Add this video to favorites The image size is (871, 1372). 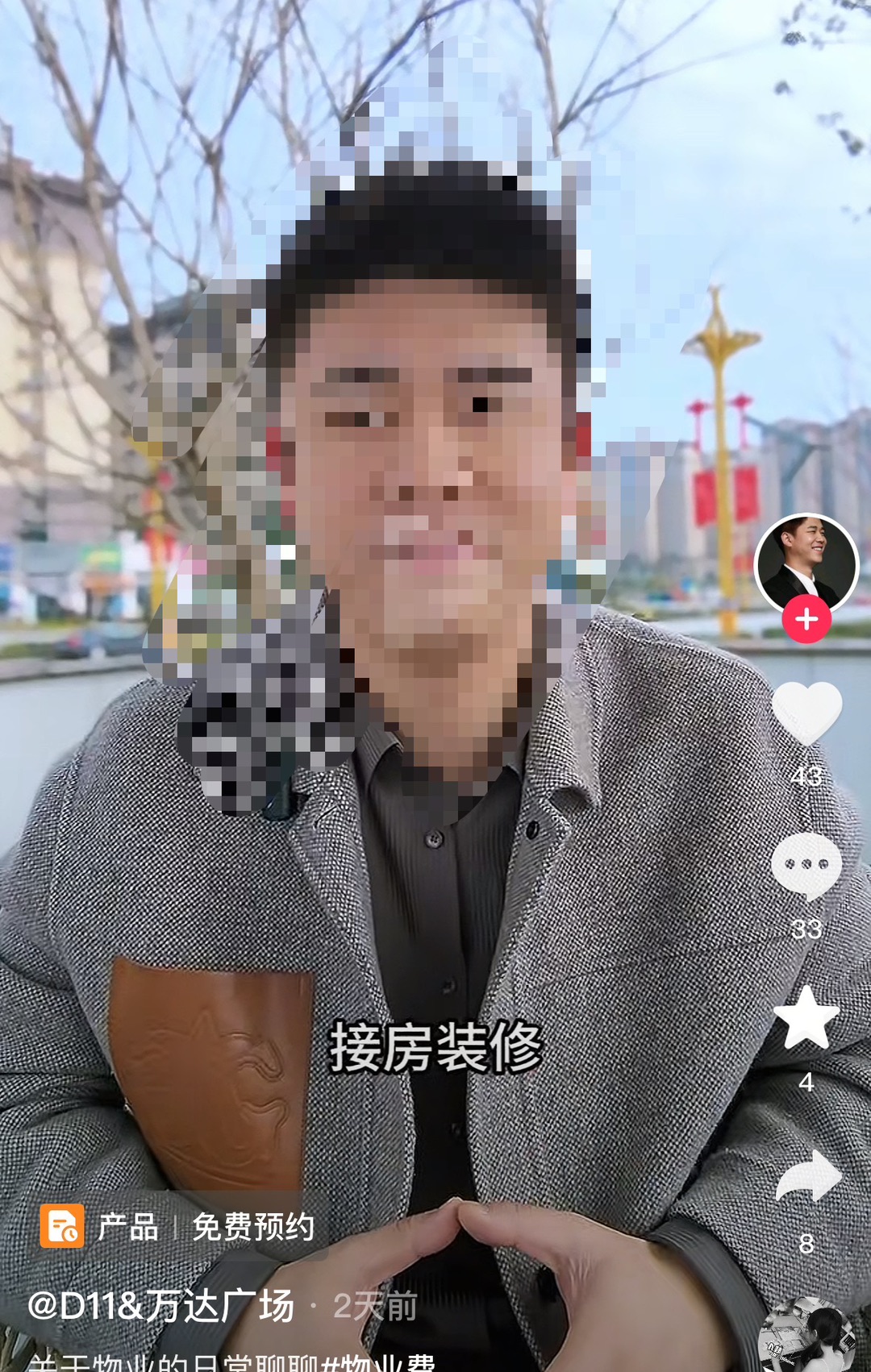pyautogui.click(x=806, y=1018)
